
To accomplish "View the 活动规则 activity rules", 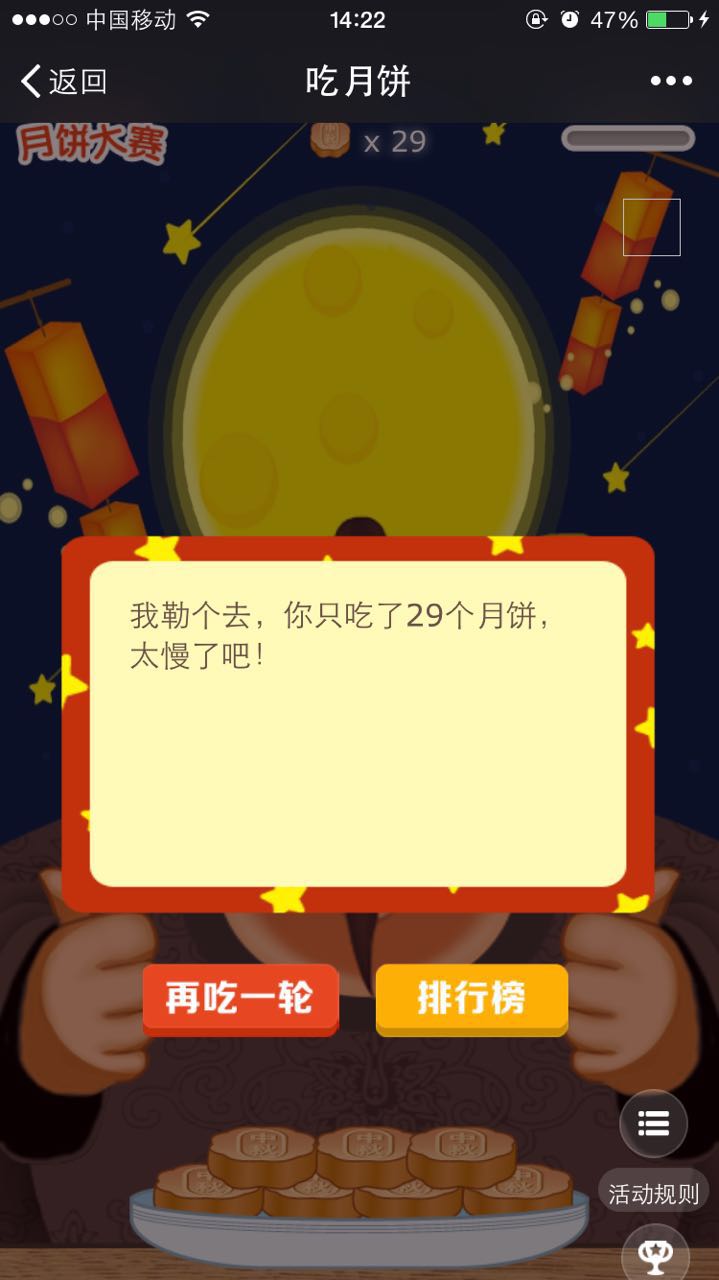I will point(654,1125).
